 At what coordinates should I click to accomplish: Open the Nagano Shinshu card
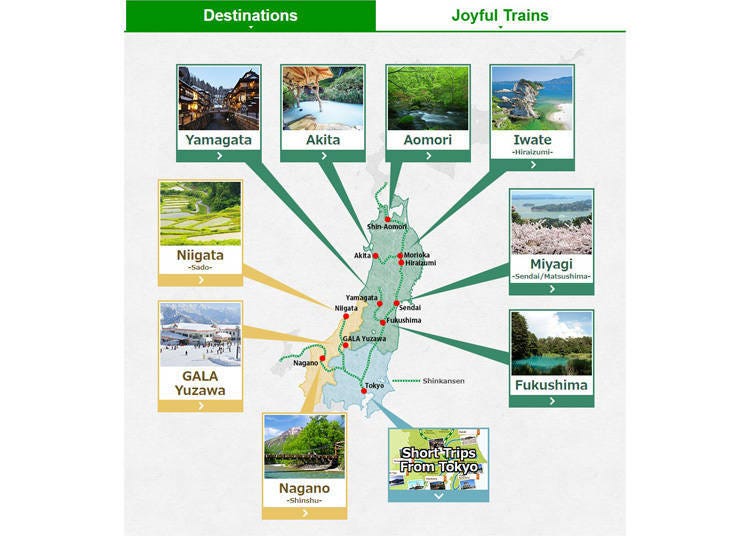click(304, 465)
